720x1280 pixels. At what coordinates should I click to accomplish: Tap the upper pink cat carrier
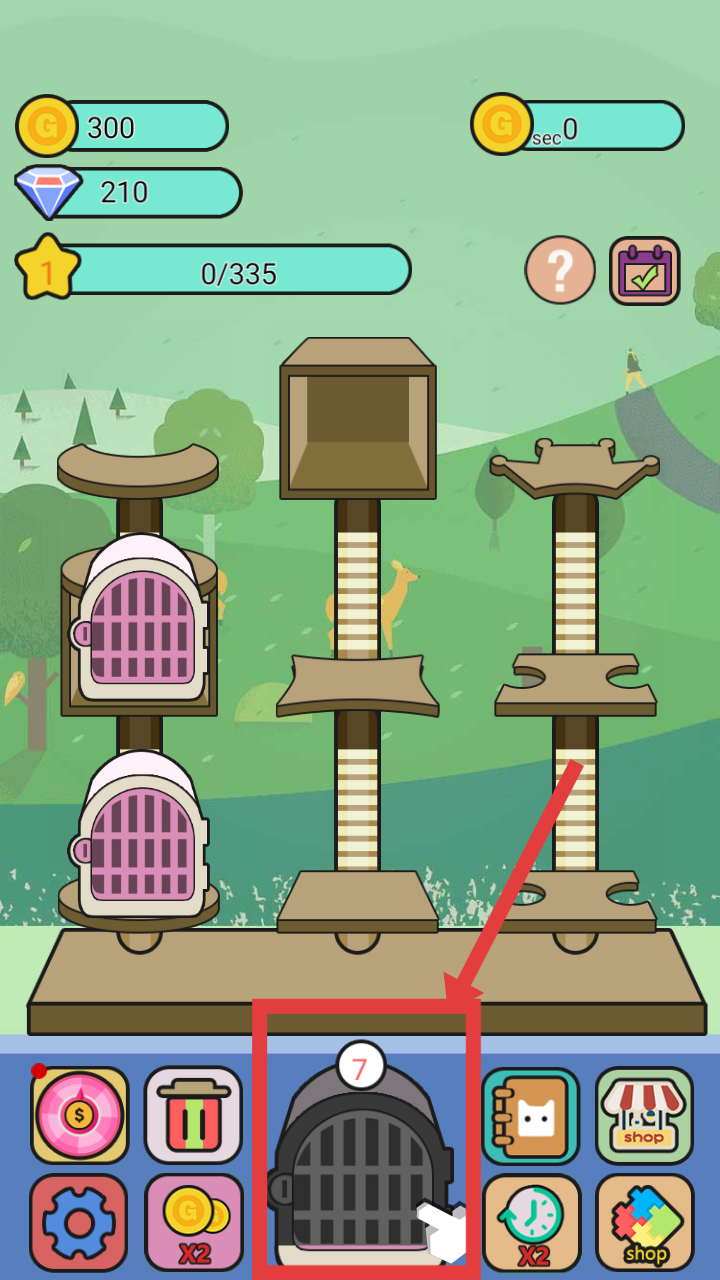tap(140, 620)
